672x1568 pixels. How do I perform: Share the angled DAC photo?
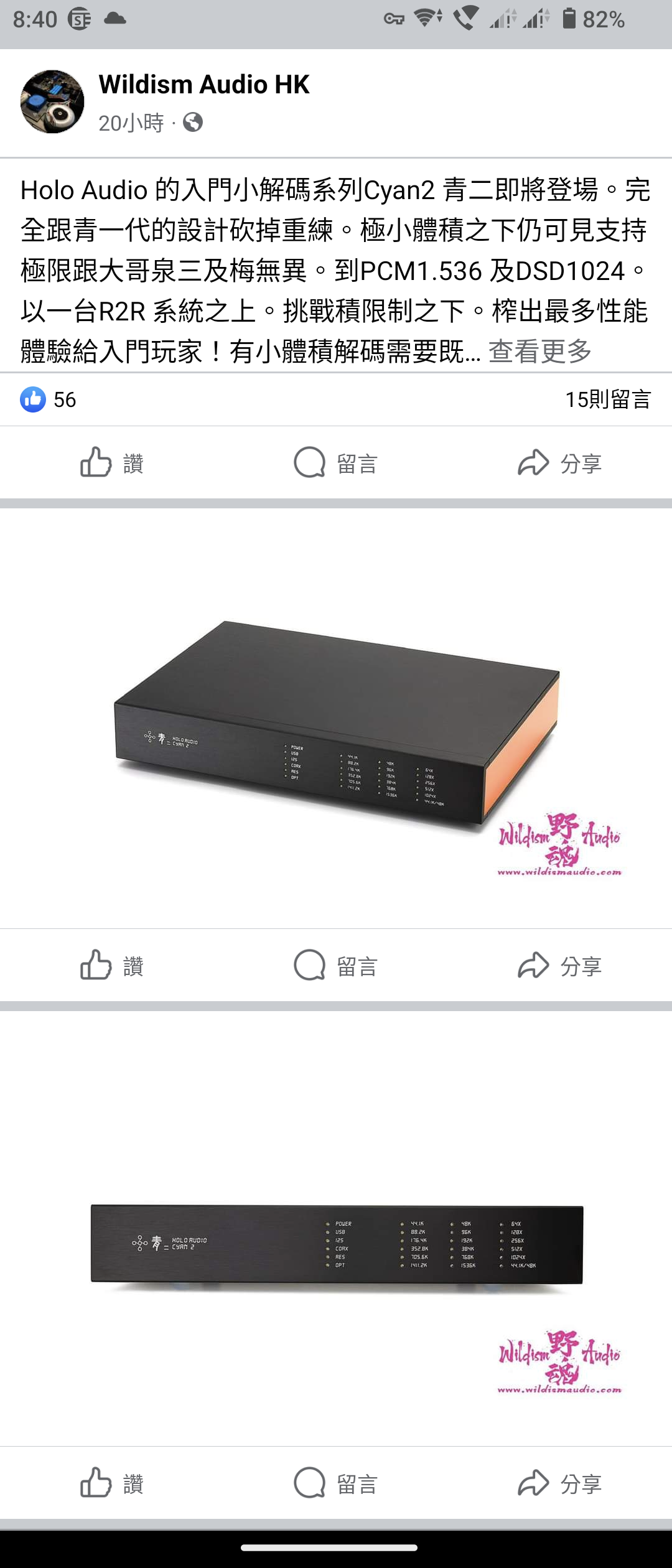coord(559,966)
